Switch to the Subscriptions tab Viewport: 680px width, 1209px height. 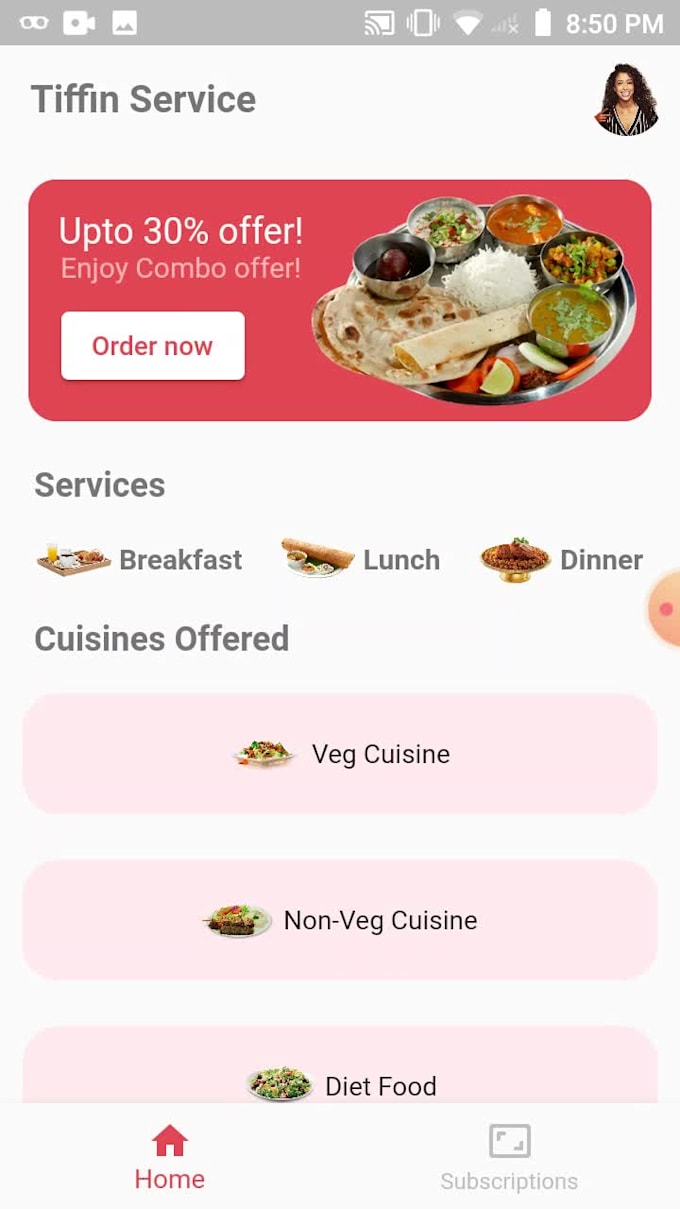(x=509, y=1157)
